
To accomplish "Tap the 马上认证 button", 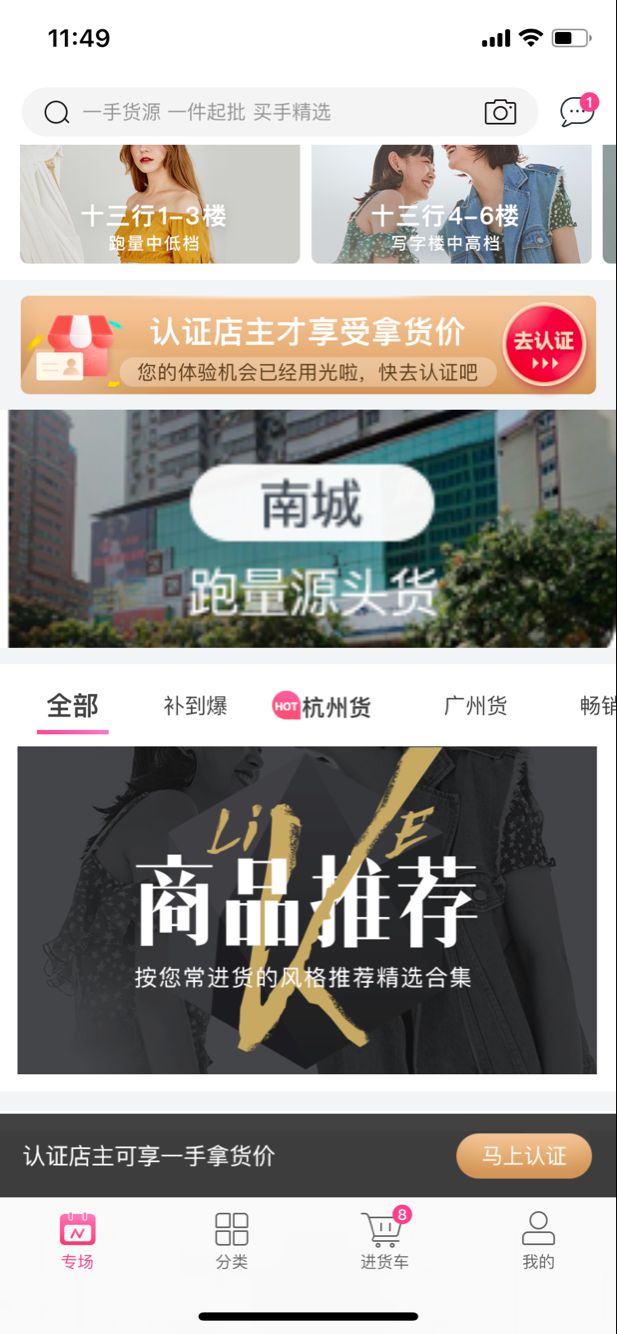I will pyautogui.click(x=524, y=1156).
